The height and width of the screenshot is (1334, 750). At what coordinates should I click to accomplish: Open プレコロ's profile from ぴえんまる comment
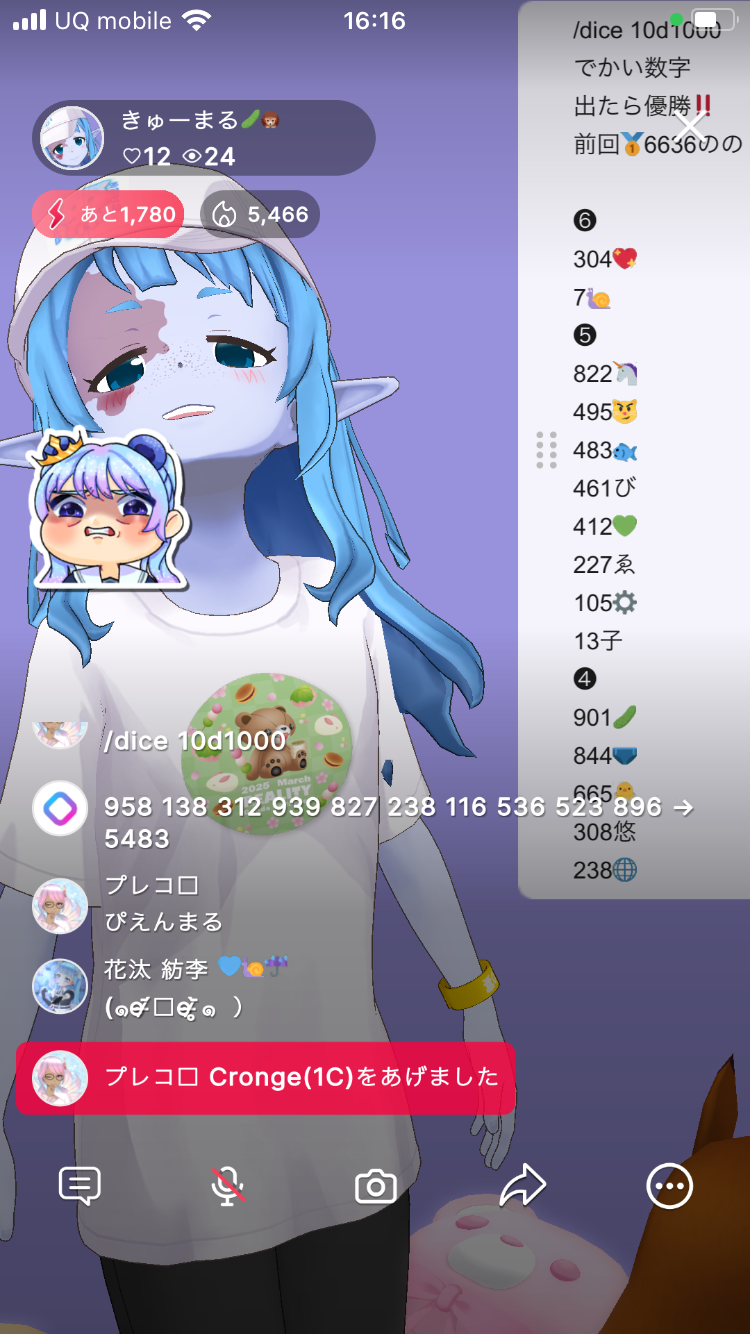tap(60, 906)
